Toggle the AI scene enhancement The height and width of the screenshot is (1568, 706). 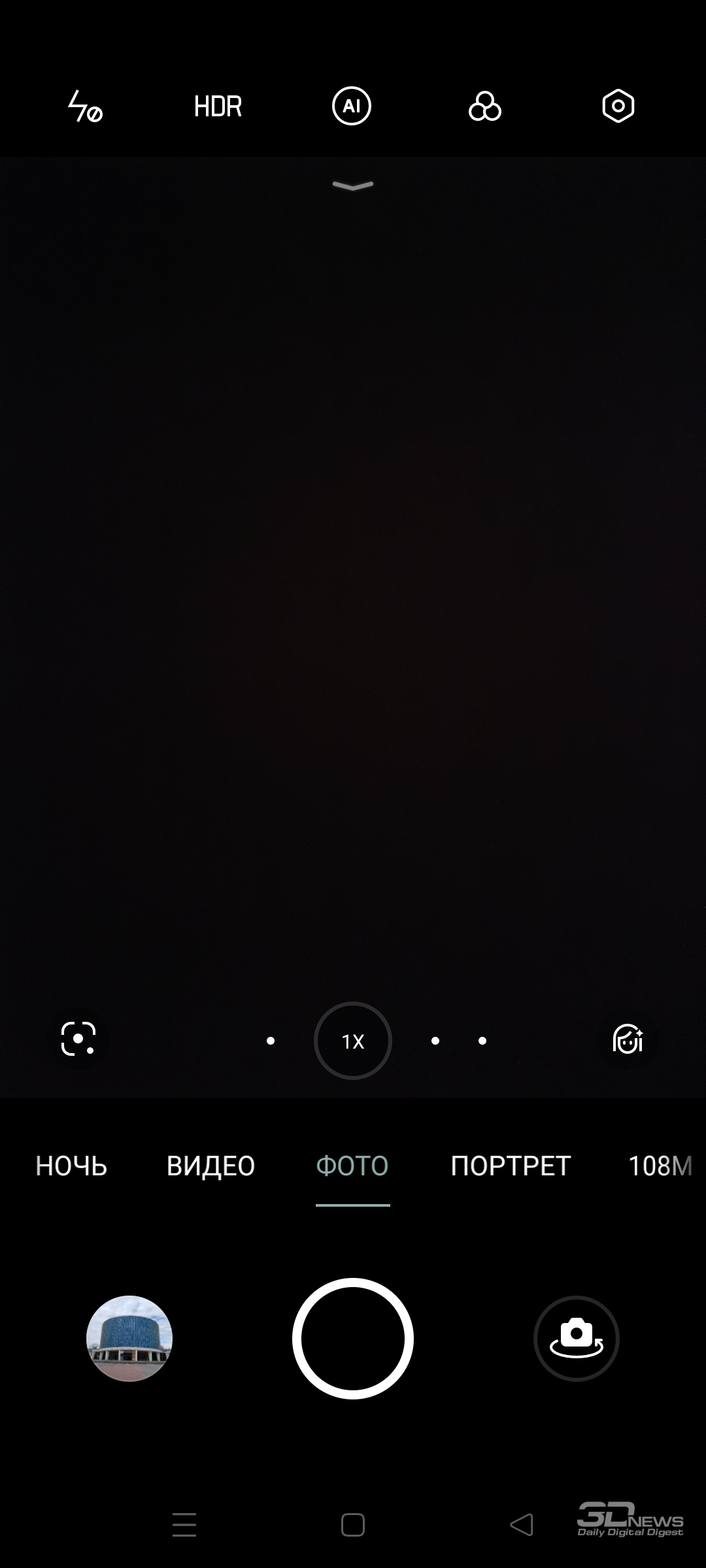[352, 106]
